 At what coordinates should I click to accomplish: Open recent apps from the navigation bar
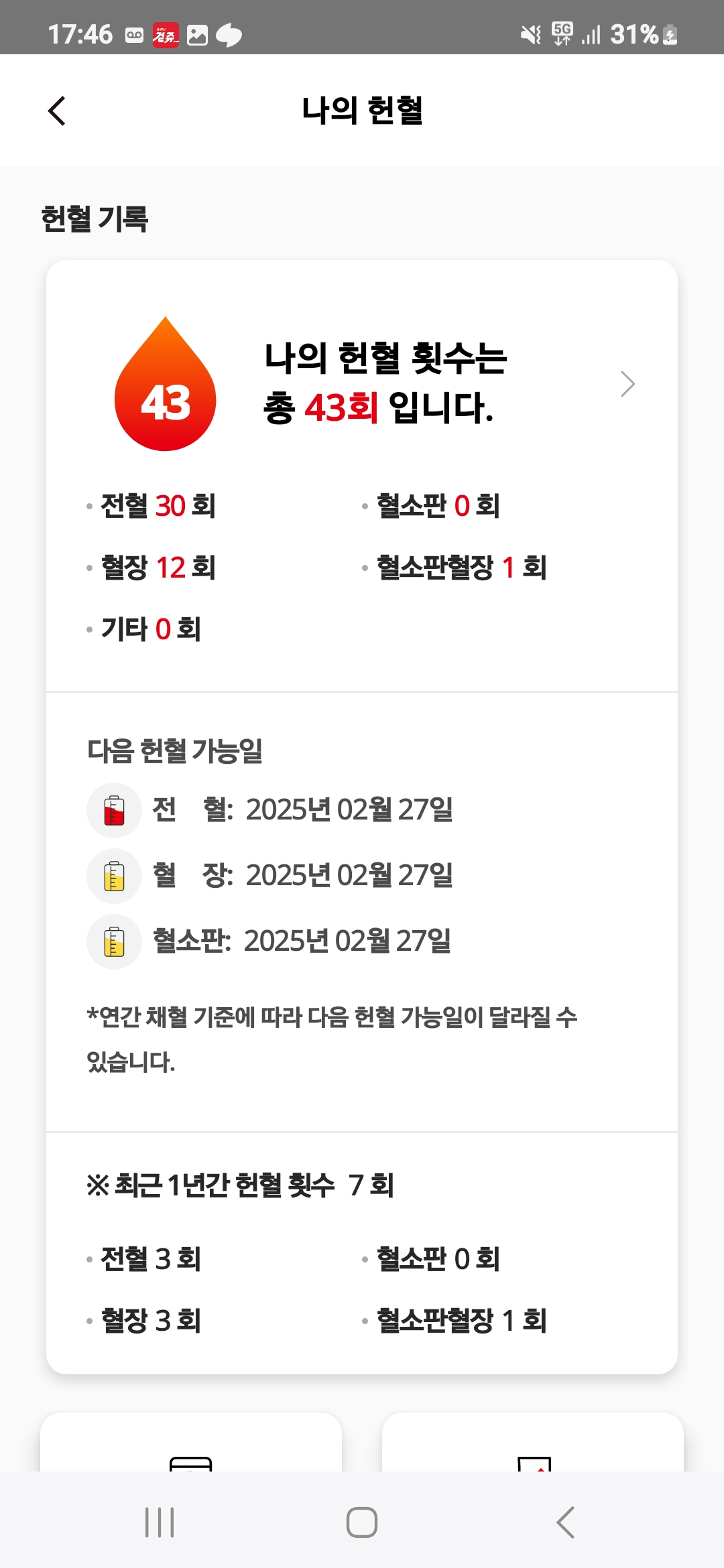pyautogui.click(x=160, y=1522)
